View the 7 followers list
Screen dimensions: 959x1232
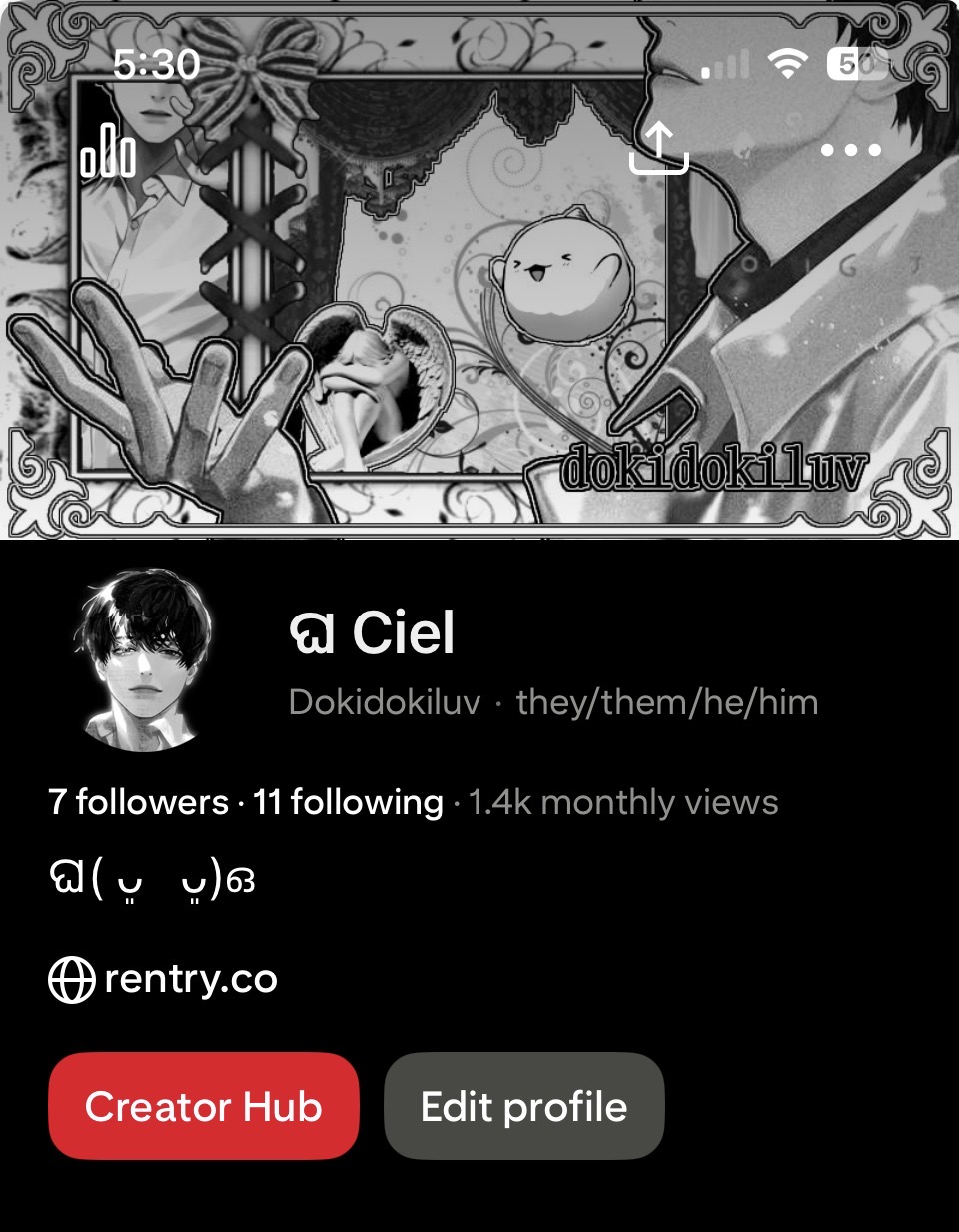click(x=138, y=802)
